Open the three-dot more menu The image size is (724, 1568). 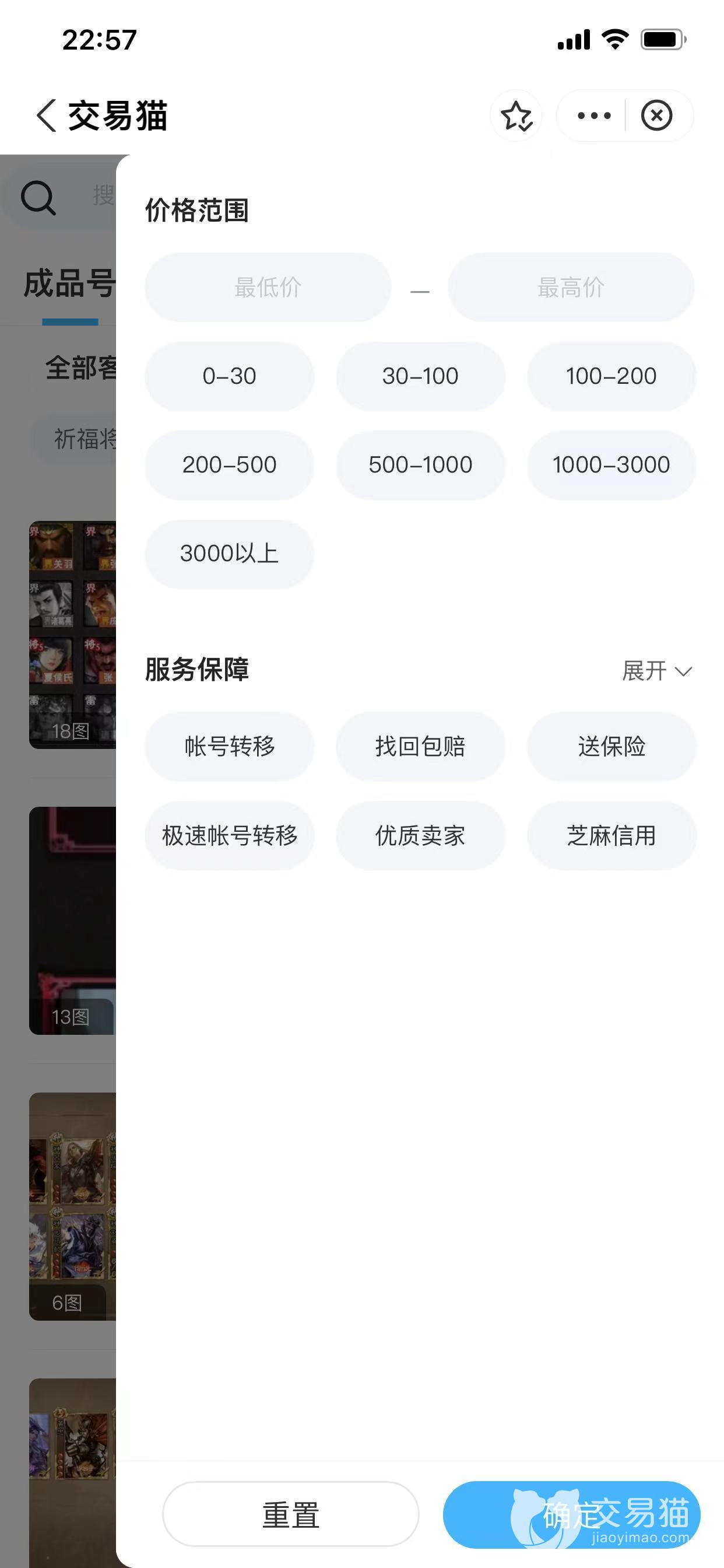(594, 116)
